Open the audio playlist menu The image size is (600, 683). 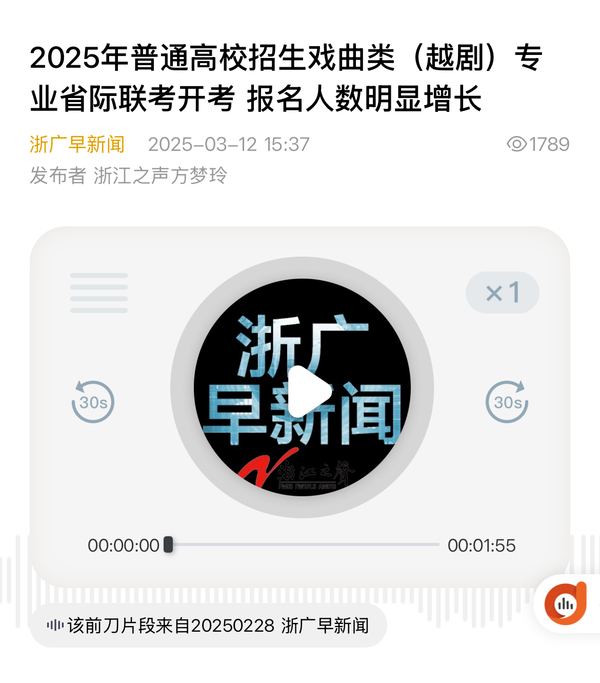coord(99,293)
